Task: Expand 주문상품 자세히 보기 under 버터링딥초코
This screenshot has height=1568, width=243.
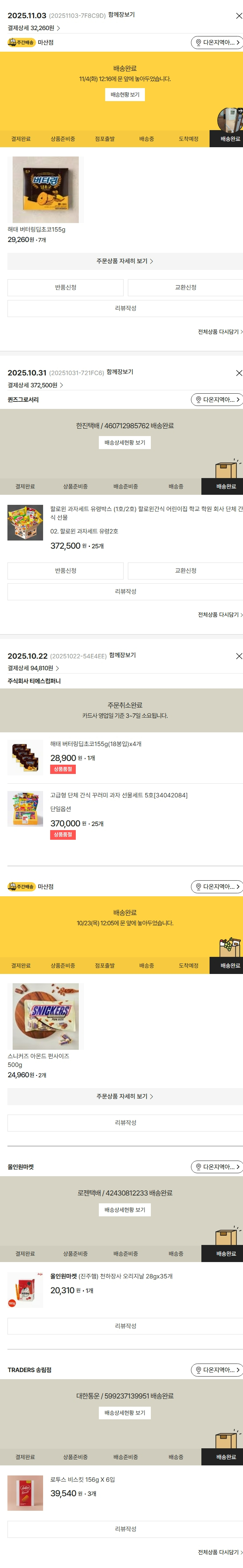Action: [x=125, y=261]
